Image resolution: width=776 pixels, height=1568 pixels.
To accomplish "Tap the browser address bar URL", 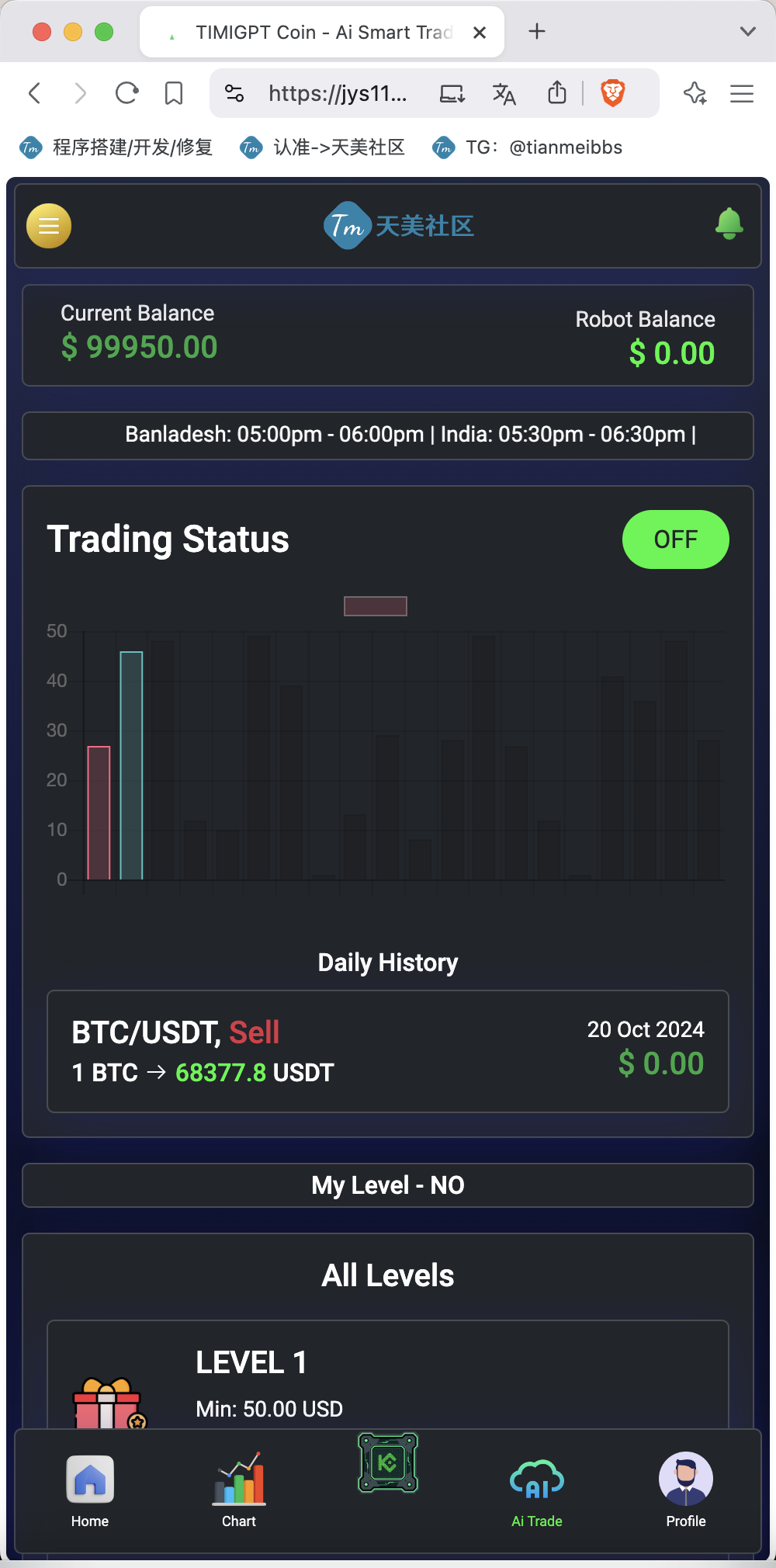I will click(x=338, y=93).
